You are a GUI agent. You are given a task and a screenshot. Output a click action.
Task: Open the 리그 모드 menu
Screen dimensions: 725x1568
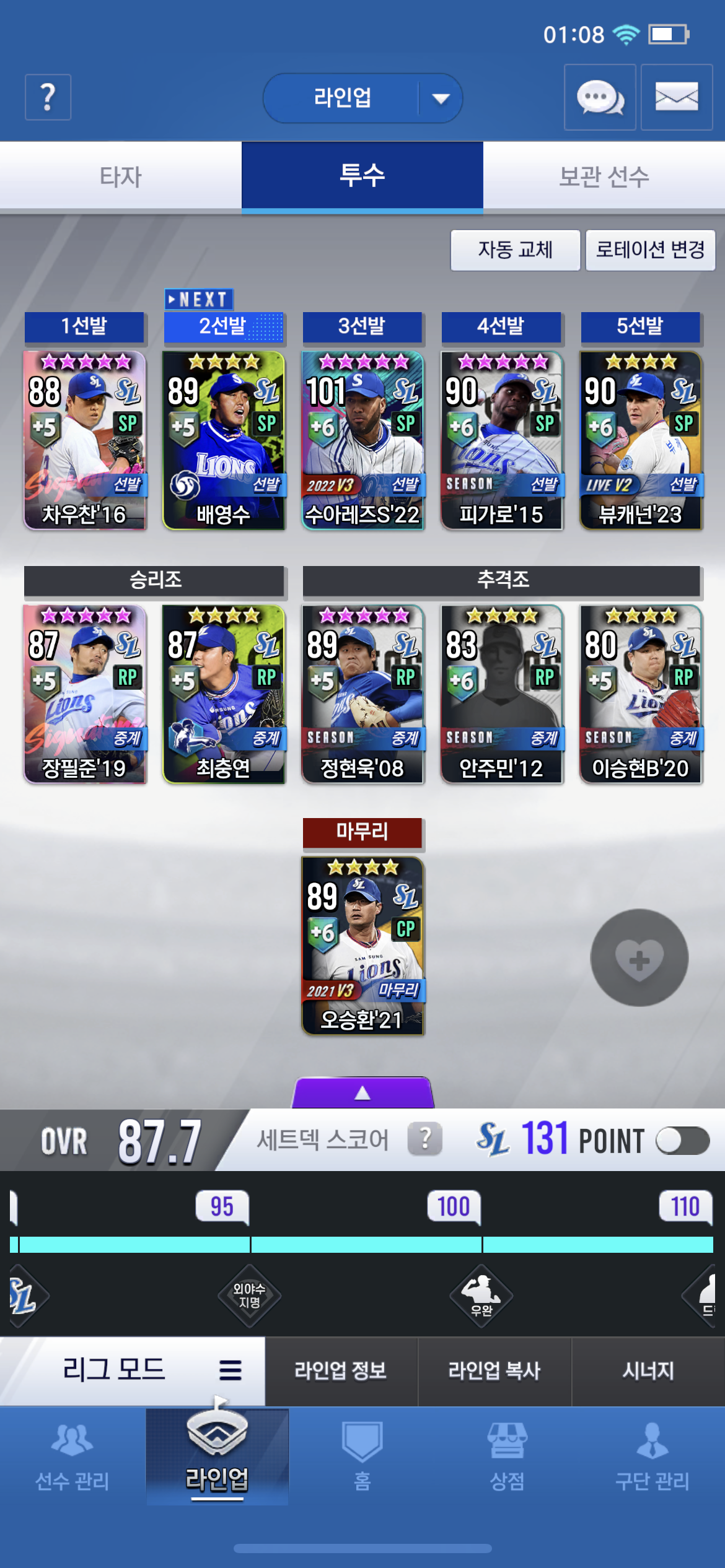132,1370
